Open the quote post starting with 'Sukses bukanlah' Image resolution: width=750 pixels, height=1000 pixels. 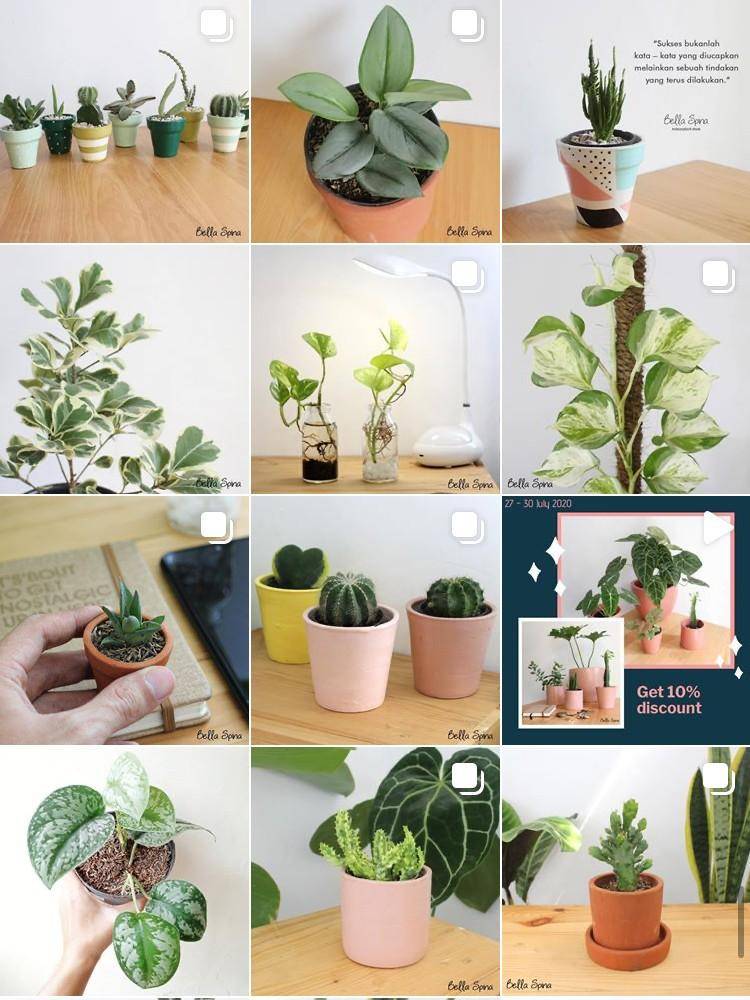[626, 121]
